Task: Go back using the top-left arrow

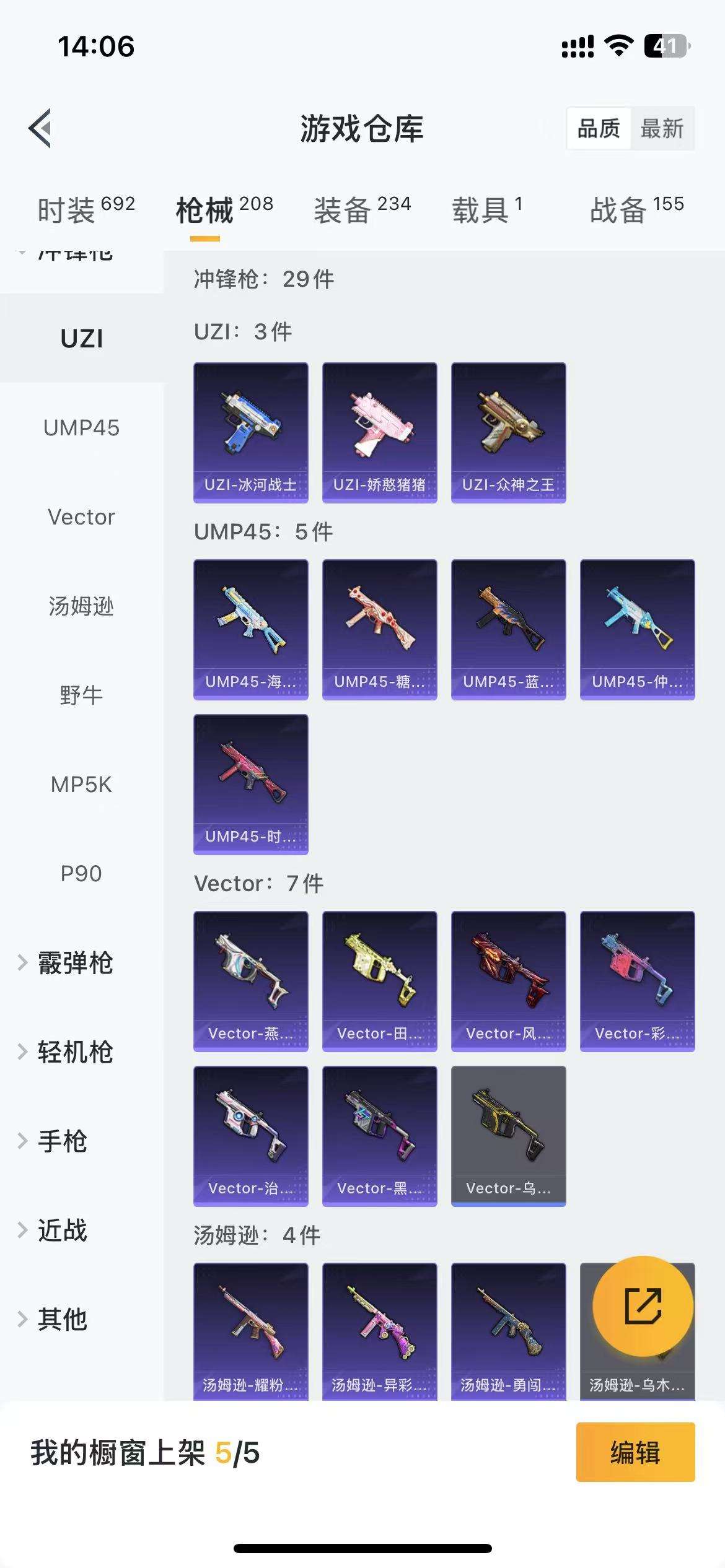Action: [40, 129]
